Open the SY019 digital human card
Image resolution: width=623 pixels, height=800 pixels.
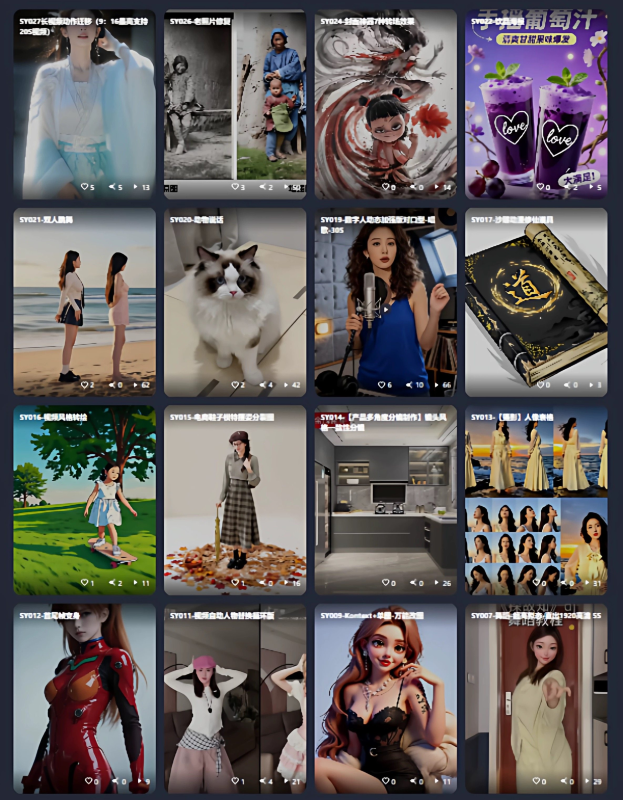(x=385, y=300)
